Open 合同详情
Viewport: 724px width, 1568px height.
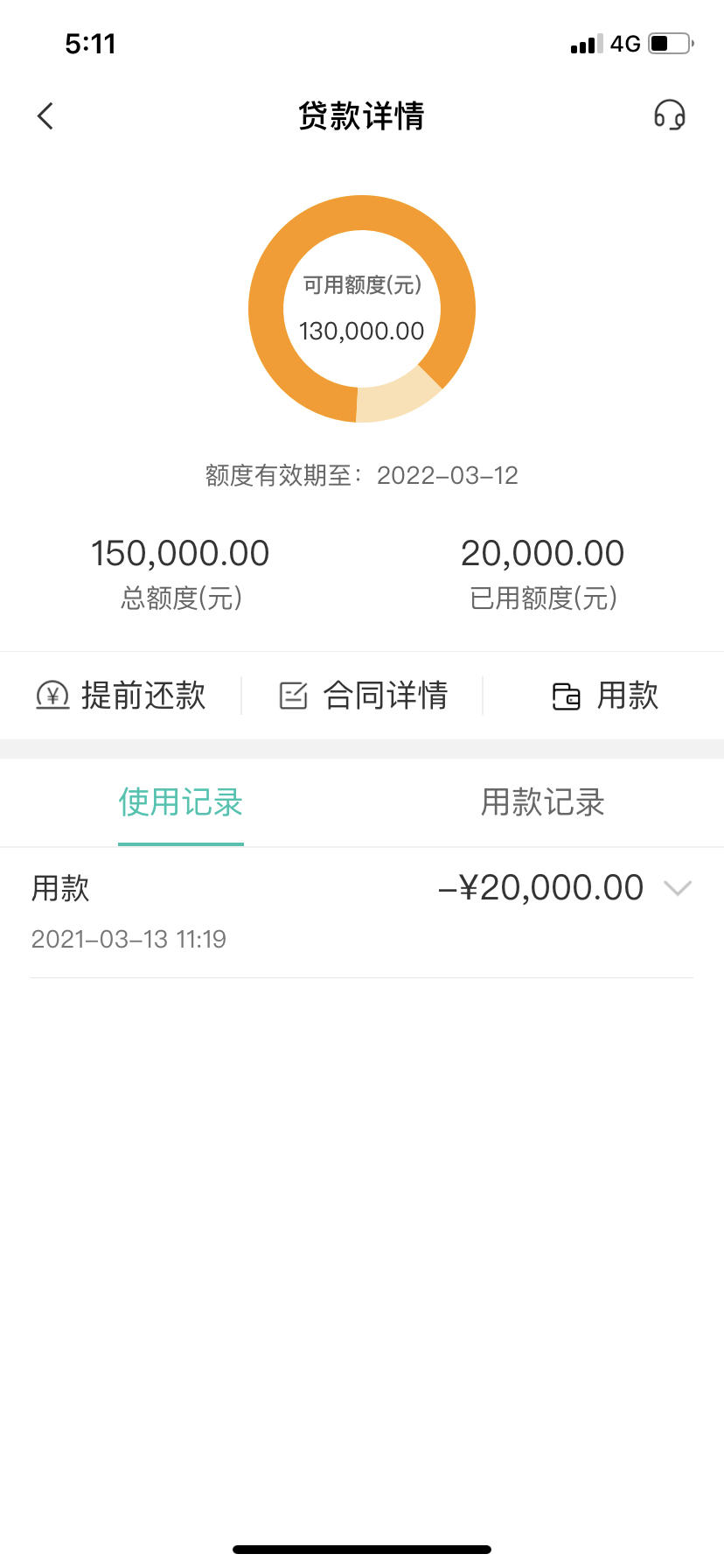(x=363, y=696)
